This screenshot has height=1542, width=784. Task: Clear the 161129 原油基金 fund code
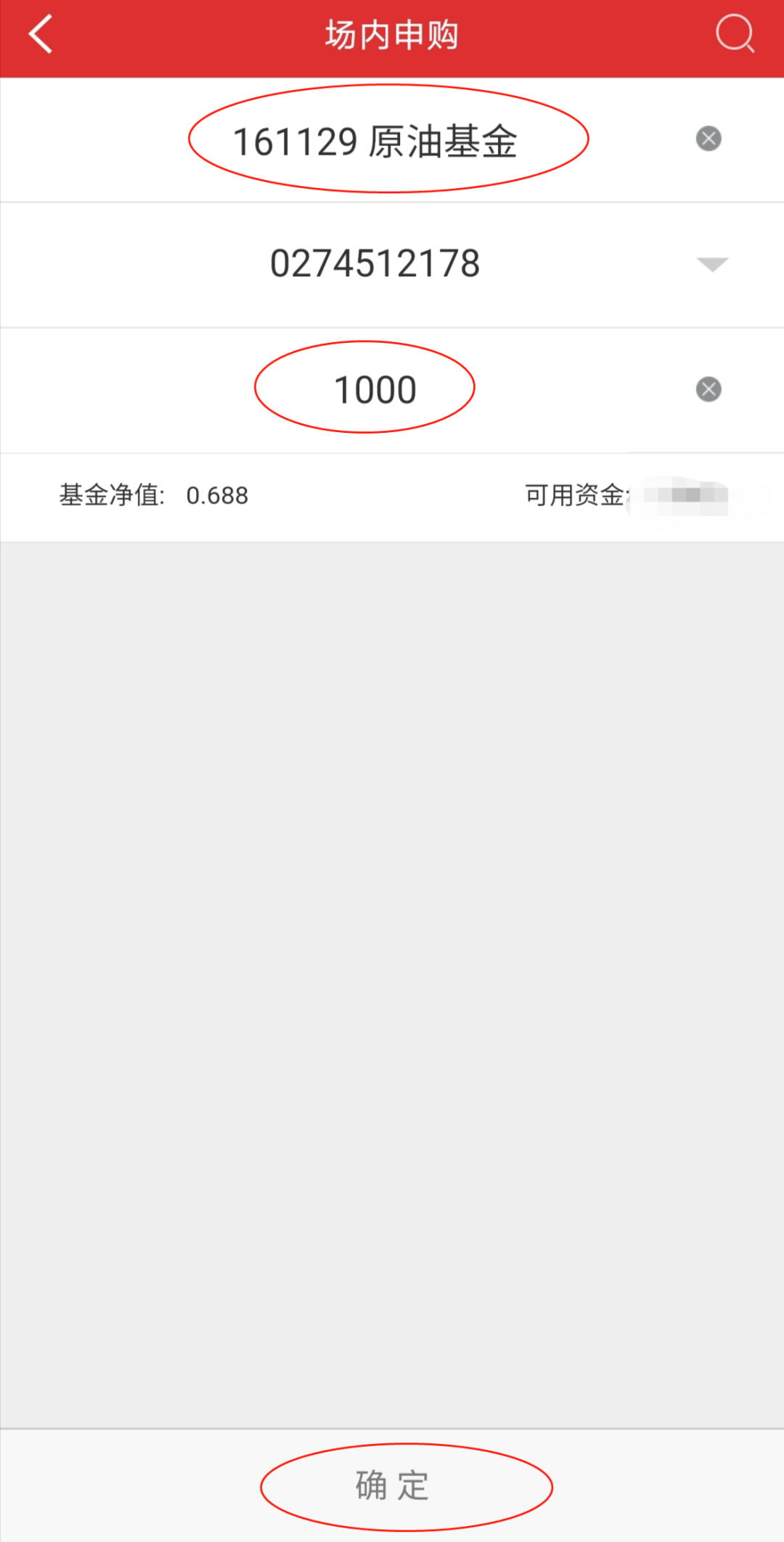pos(709,139)
